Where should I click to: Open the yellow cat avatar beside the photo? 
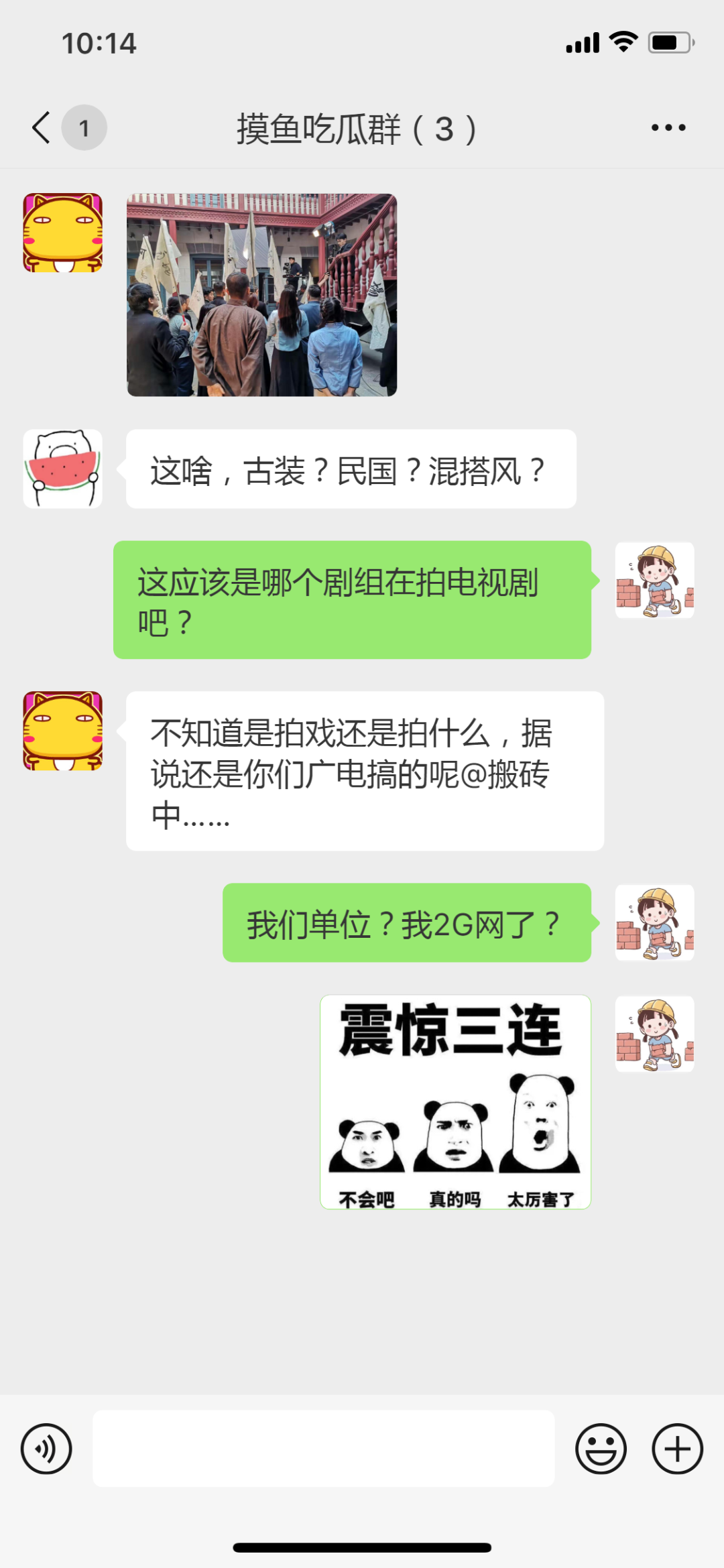pyautogui.click(x=63, y=233)
